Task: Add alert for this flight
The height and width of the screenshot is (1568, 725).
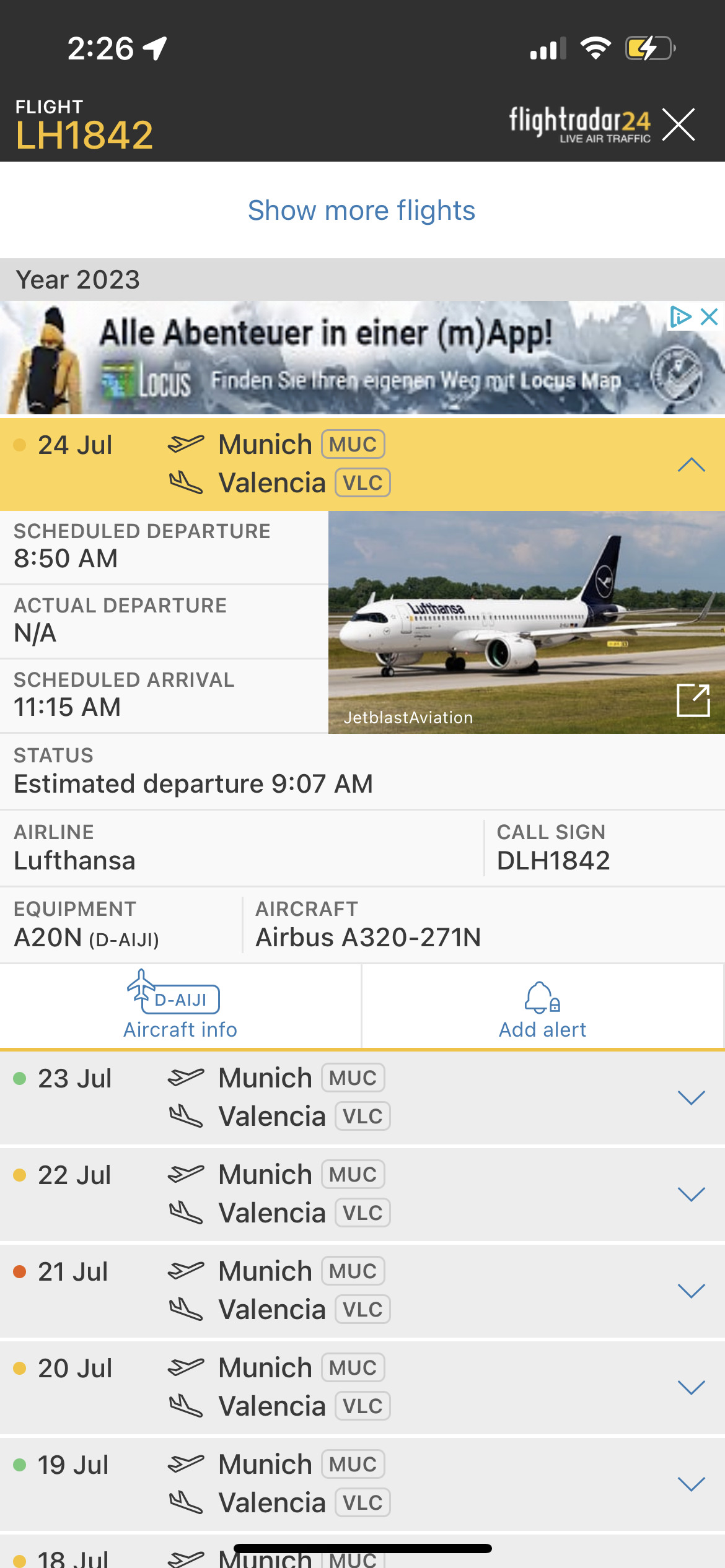Action: (x=542, y=1006)
